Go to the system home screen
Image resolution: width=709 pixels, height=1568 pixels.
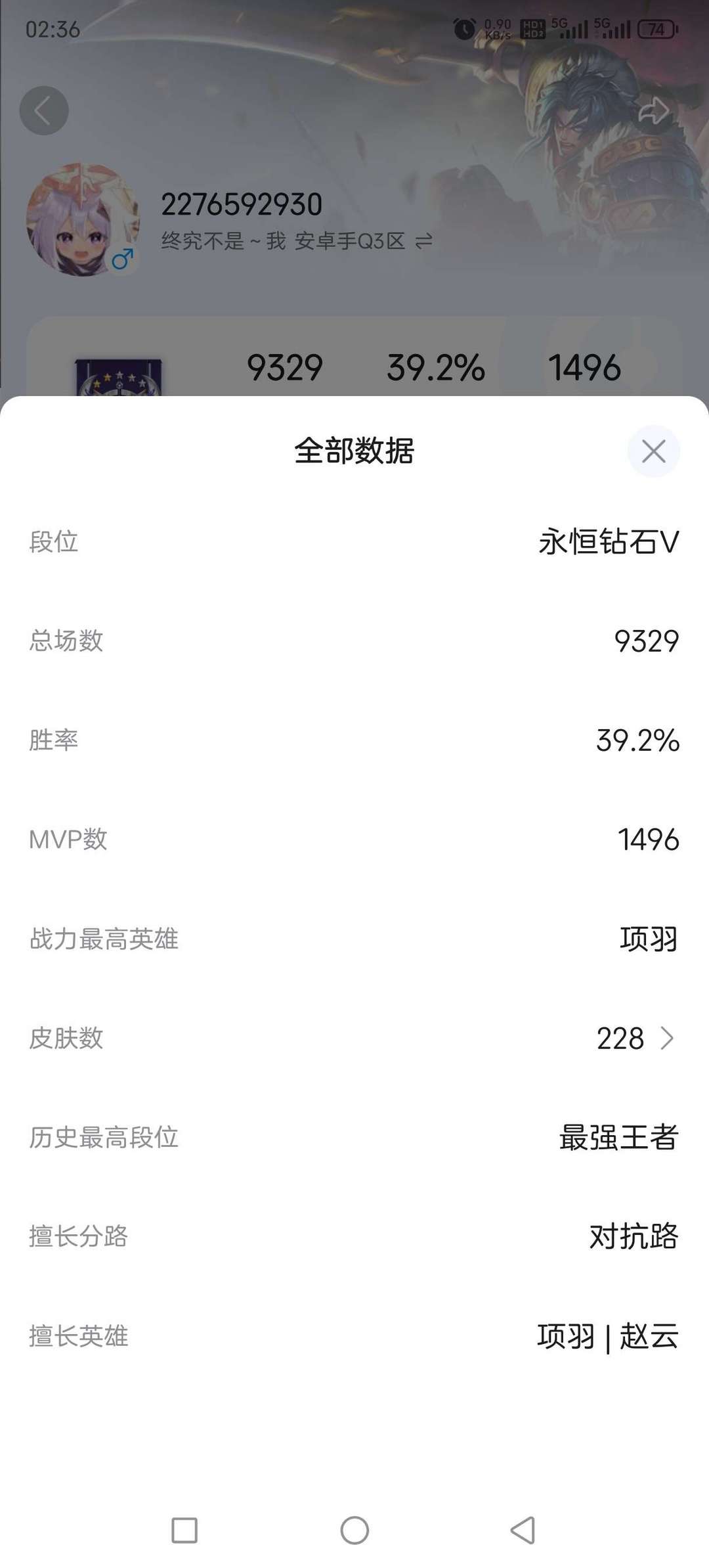click(354, 1531)
